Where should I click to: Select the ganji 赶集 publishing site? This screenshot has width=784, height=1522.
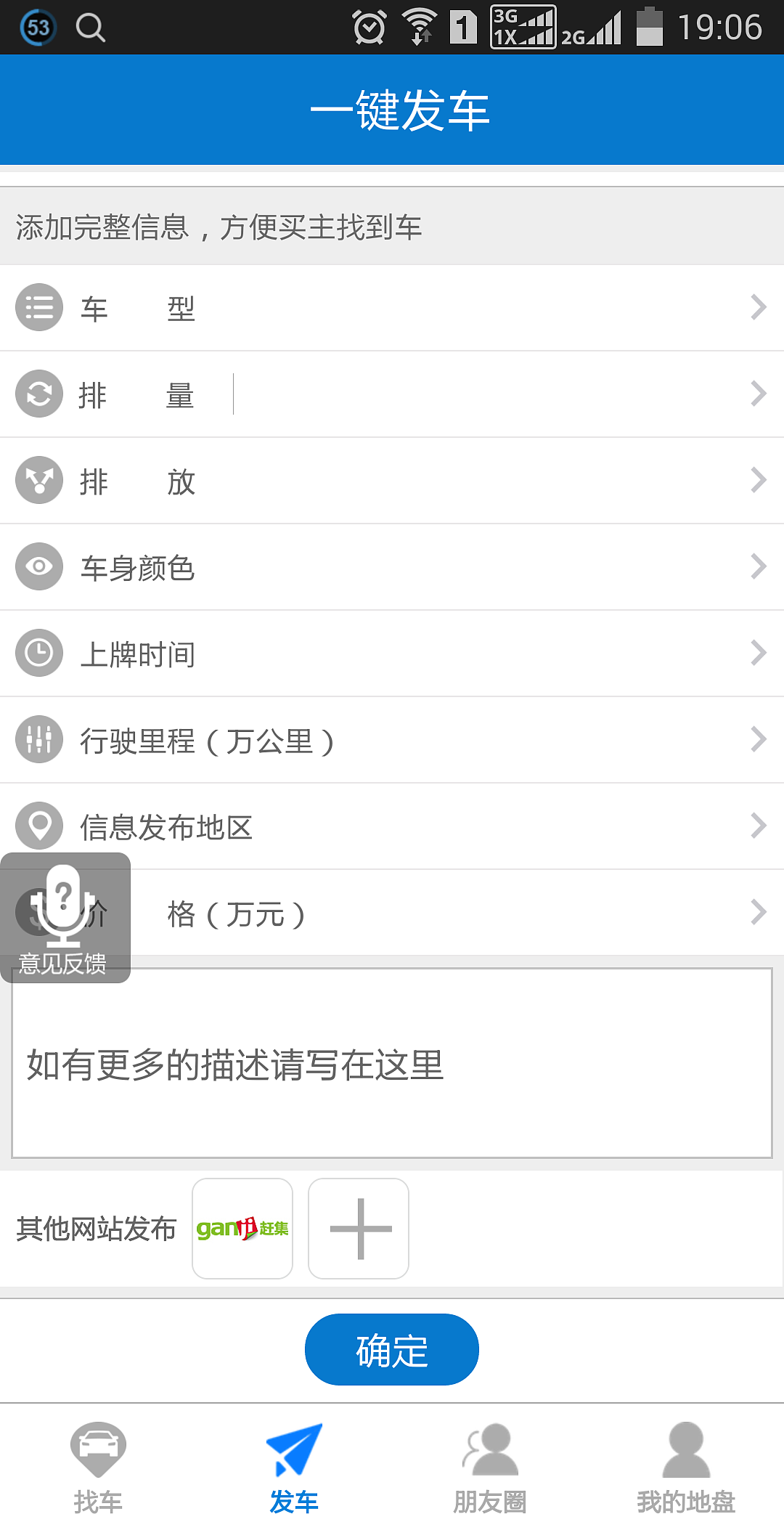(242, 1229)
